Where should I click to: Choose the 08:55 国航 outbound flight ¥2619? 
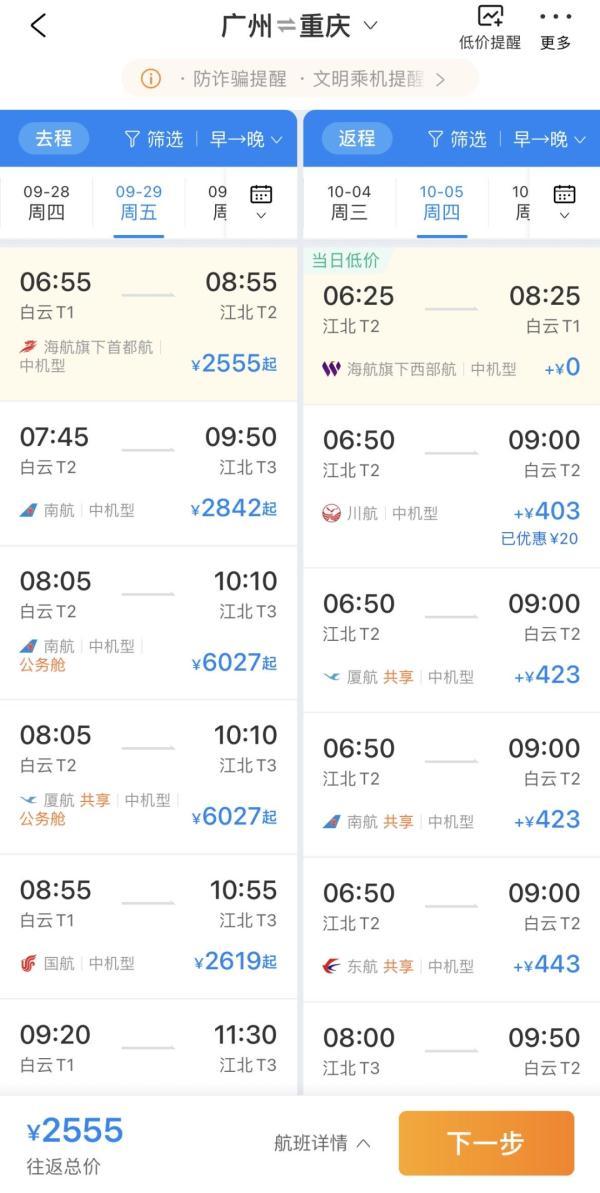point(148,926)
